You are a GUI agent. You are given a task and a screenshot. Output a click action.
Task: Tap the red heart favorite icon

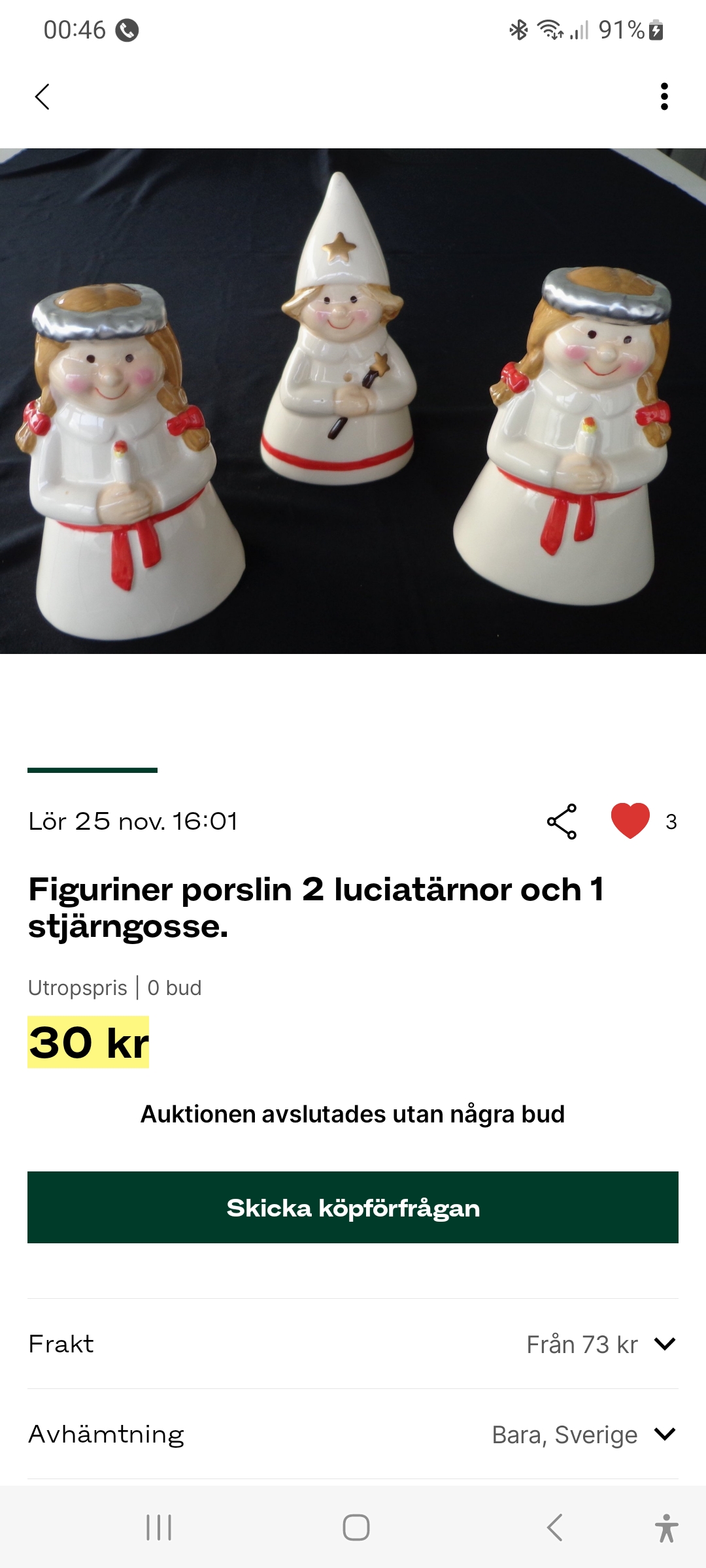pyautogui.click(x=630, y=821)
